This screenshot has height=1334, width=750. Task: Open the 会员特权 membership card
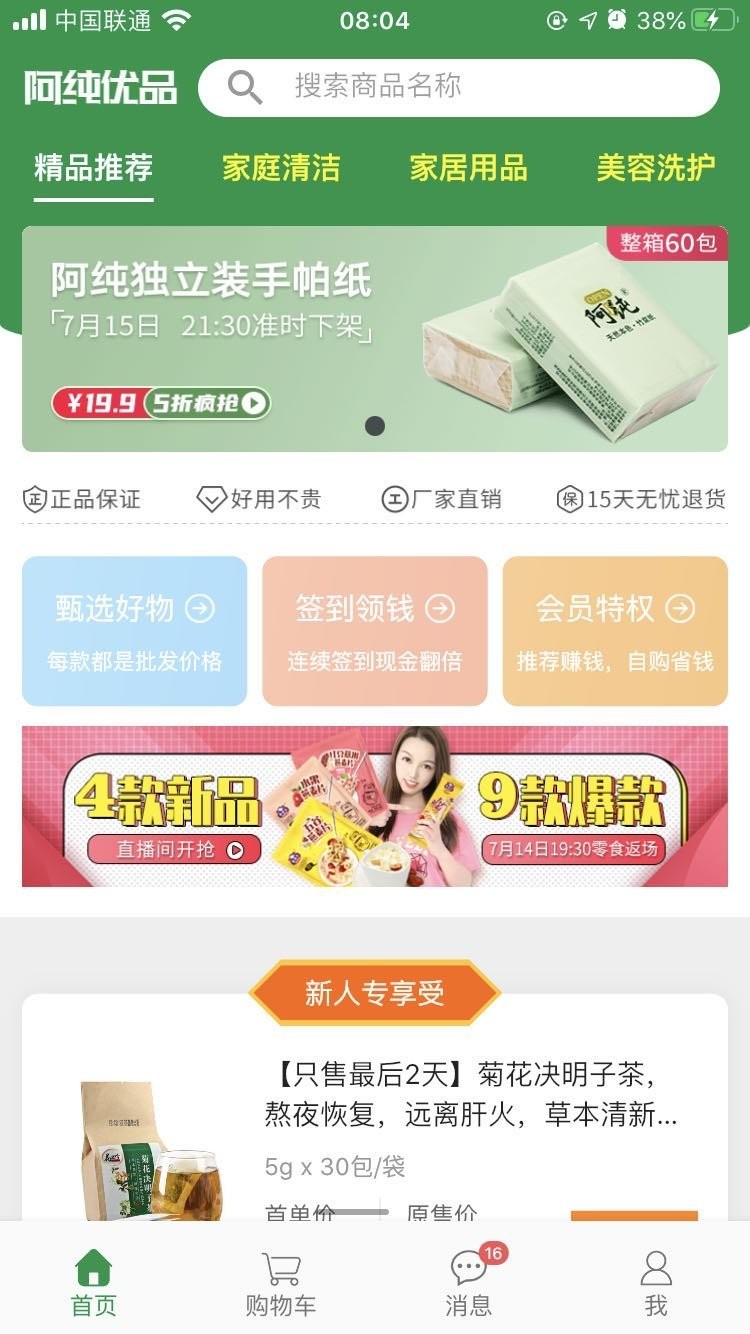pos(614,631)
